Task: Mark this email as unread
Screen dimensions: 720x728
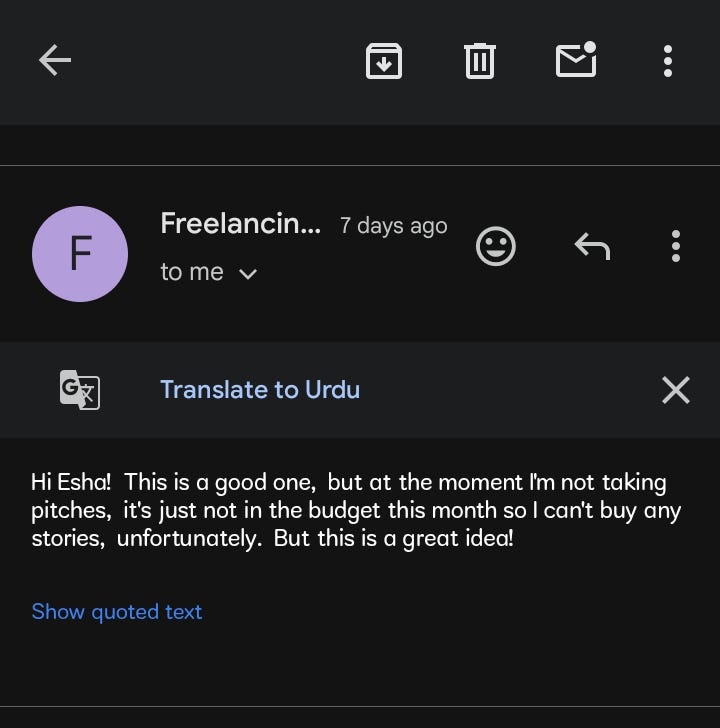Action: 576,61
